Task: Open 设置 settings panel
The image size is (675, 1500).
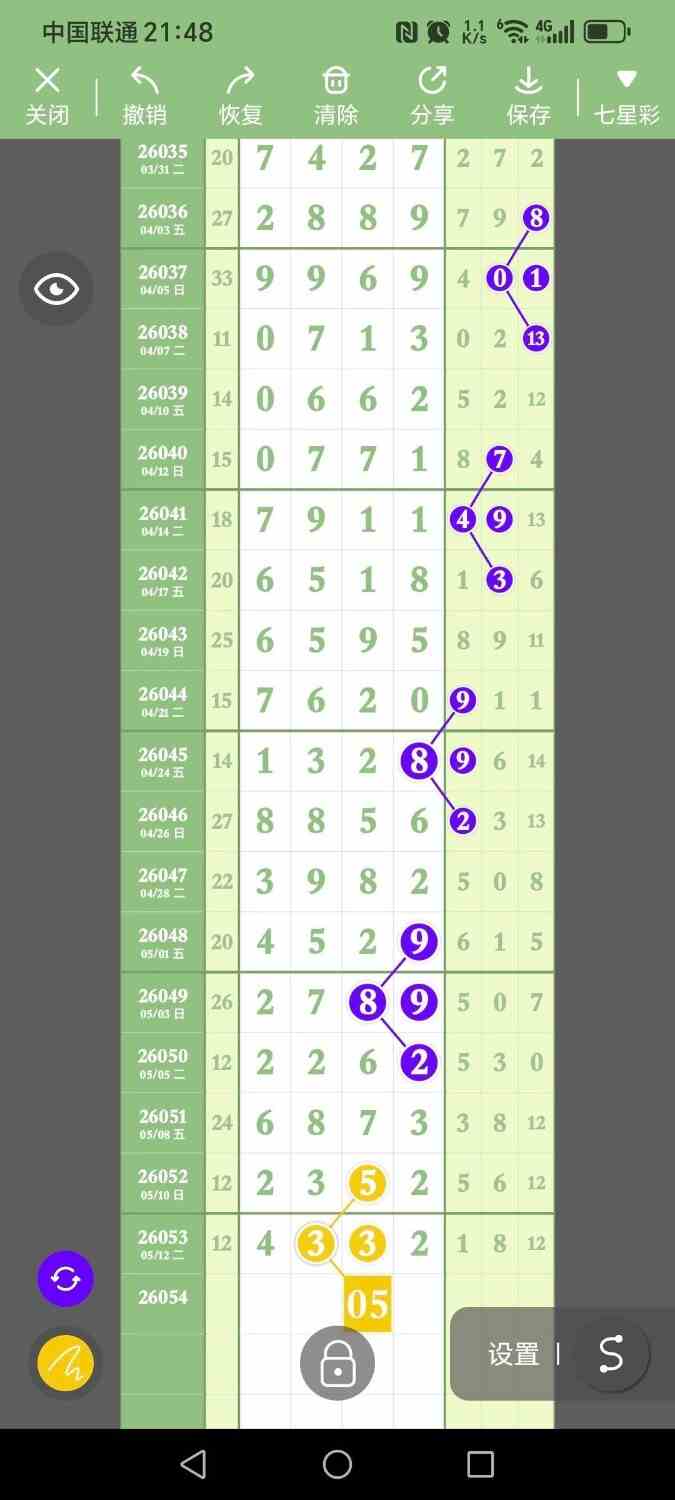Action: click(513, 1355)
